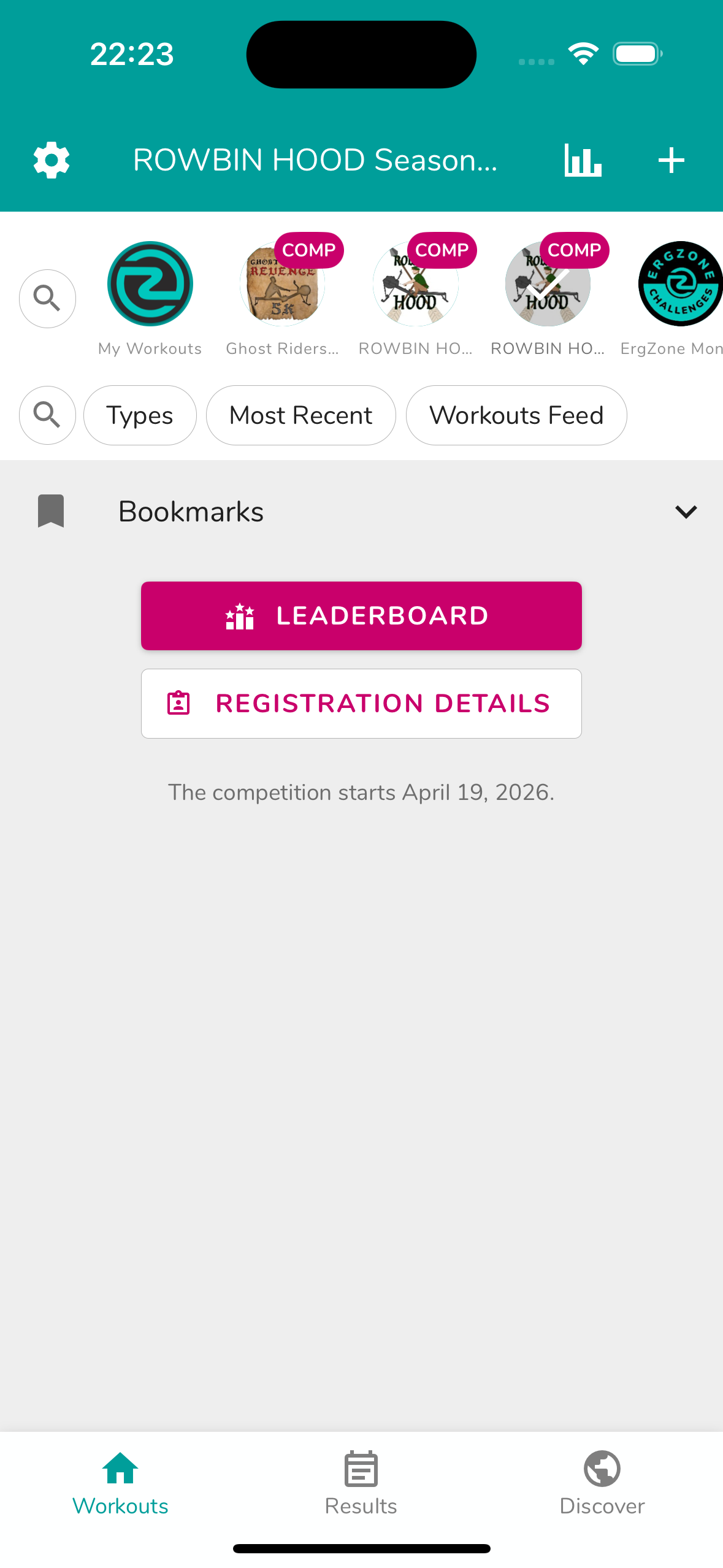Change the Most Recent sort order

(300, 415)
